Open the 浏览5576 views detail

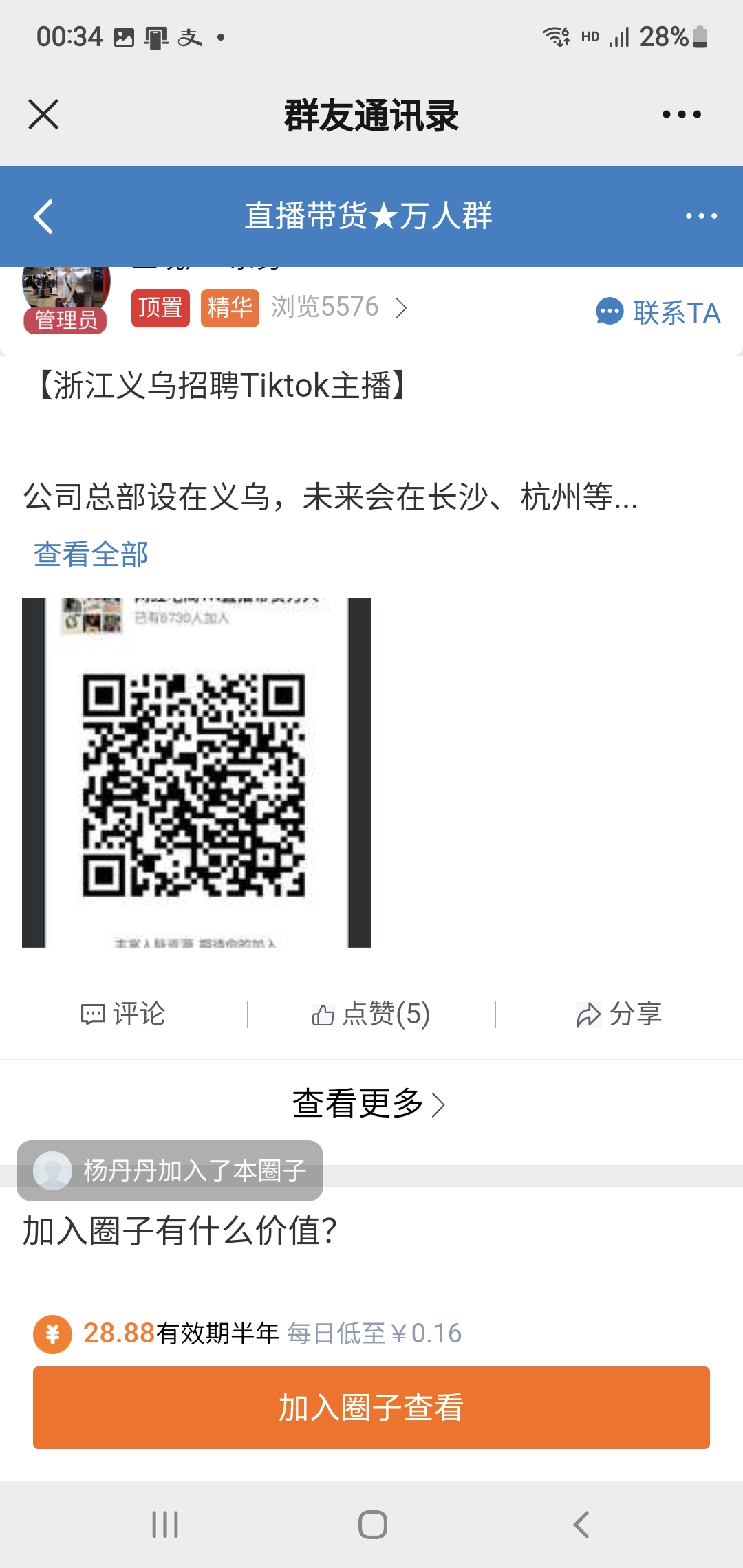pos(338,307)
